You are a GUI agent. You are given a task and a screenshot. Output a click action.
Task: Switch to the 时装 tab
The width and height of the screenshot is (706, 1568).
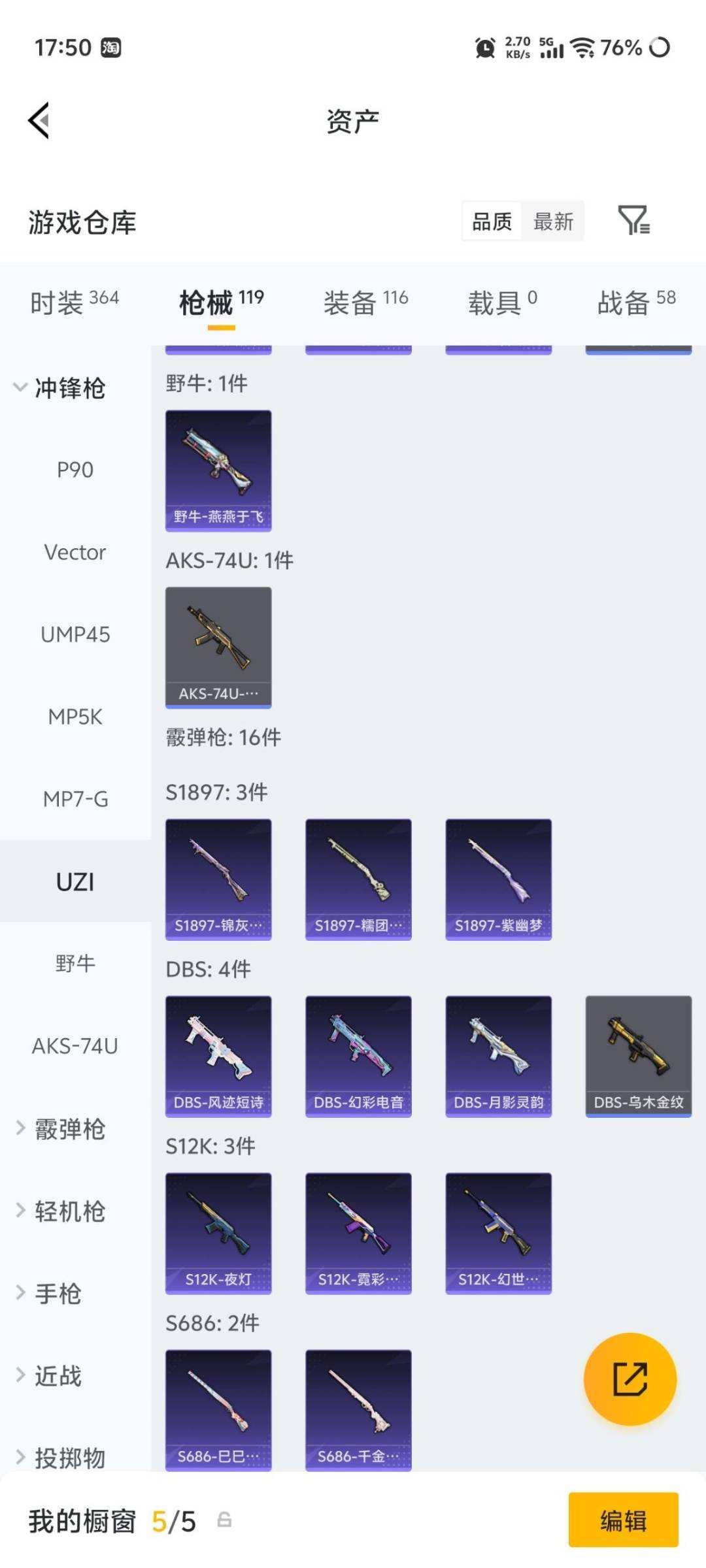tap(75, 302)
